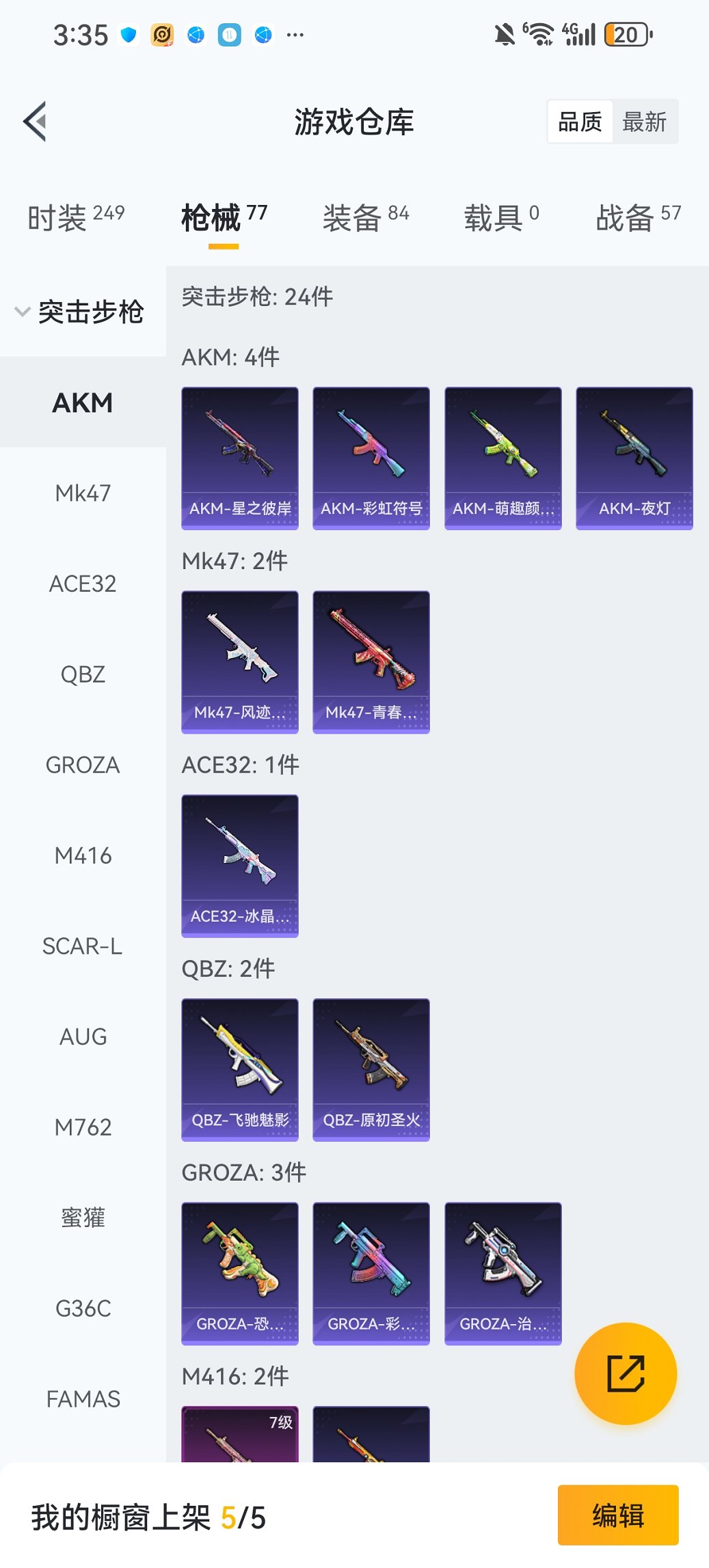Open the AKM-夜灯 skin card
The height and width of the screenshot is (1568, 709).
(x=634, y=458)
